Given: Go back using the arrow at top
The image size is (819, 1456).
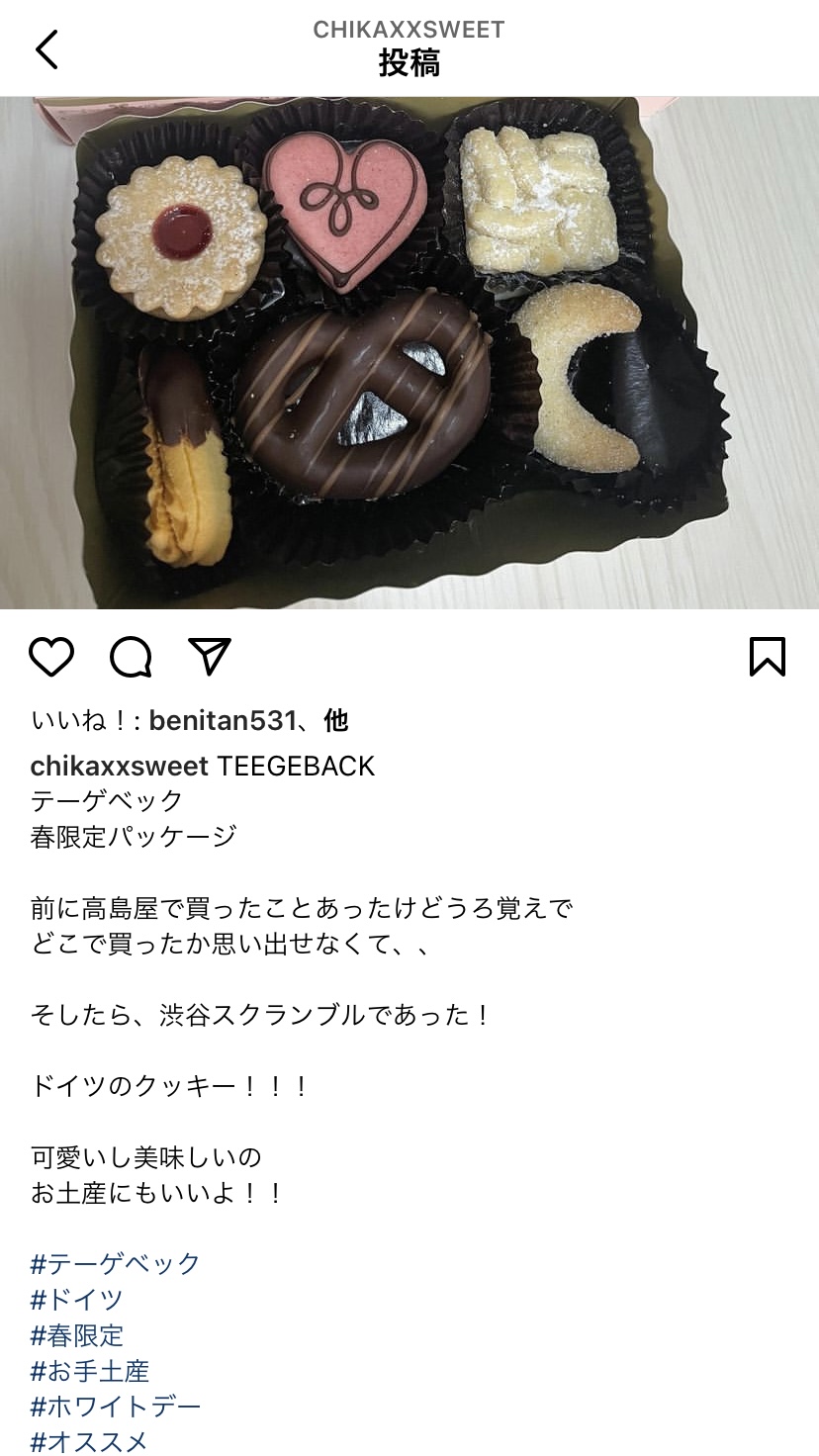Looking at the screenshot, I should pos(46,49).
